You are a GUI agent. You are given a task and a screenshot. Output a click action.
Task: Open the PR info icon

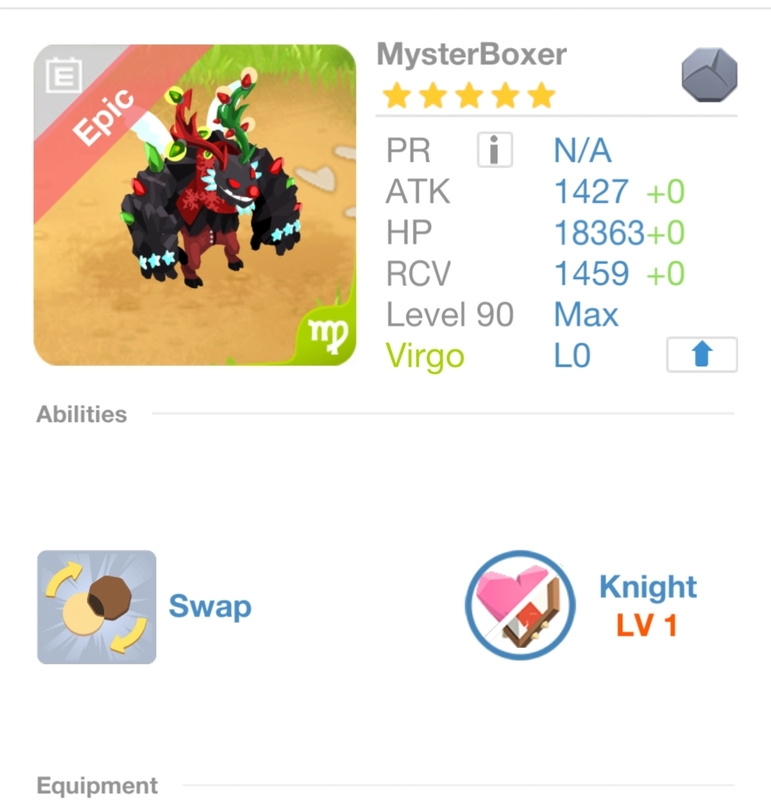coord(494,150)
